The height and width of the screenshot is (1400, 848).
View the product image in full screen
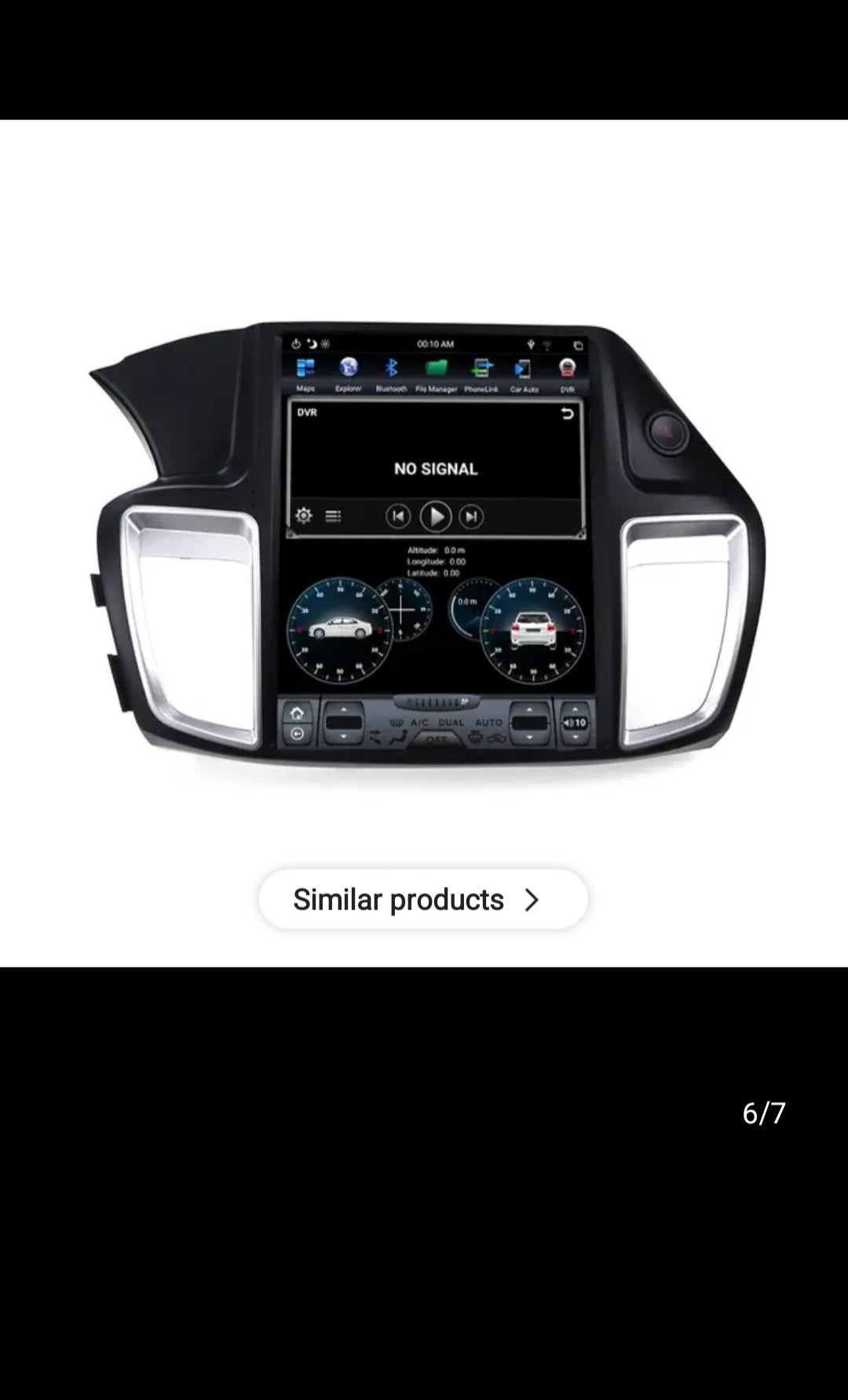pyautogui.click(x=428, y=541)
